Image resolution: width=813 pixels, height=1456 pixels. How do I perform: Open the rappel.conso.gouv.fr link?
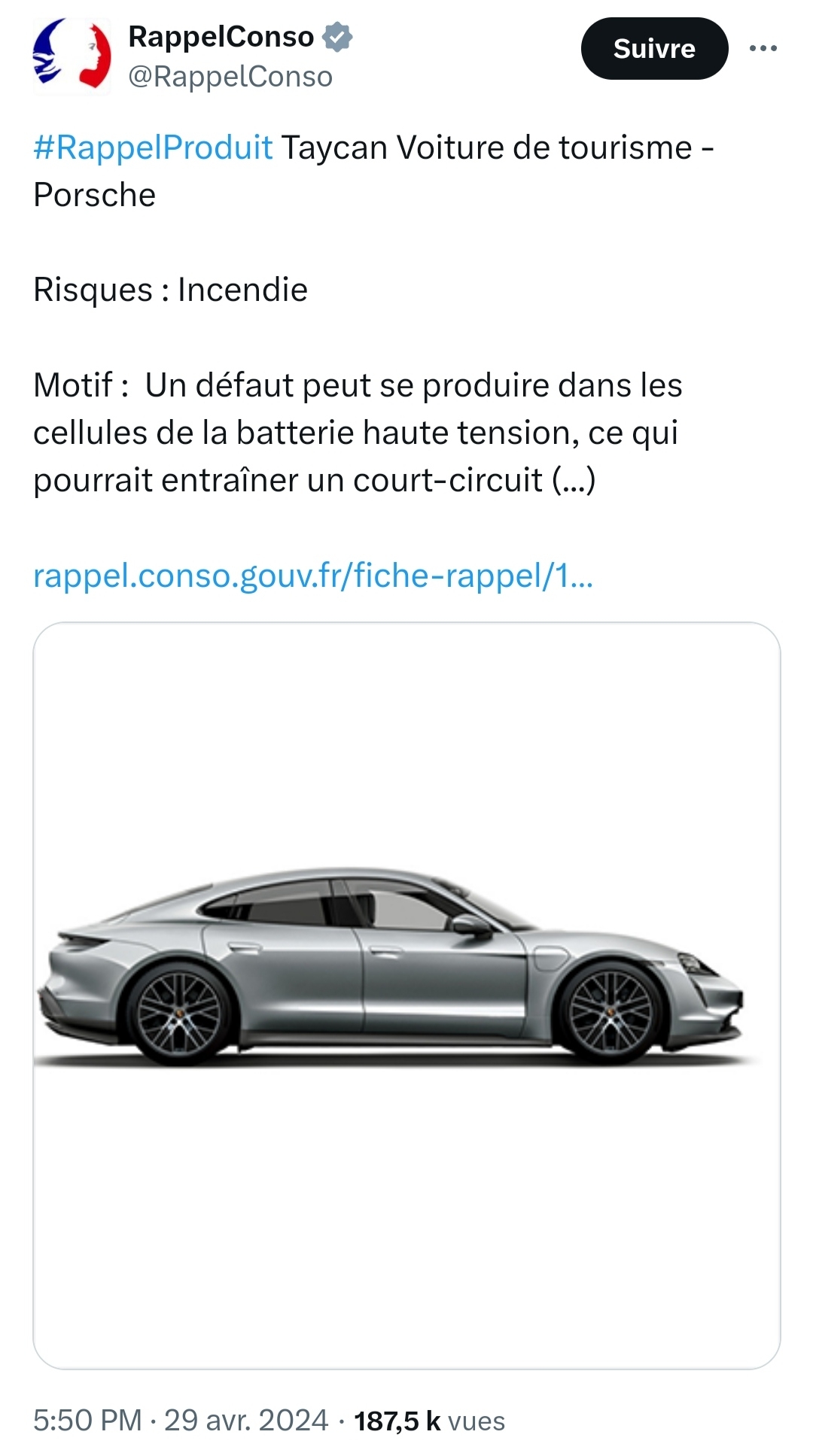313,576
